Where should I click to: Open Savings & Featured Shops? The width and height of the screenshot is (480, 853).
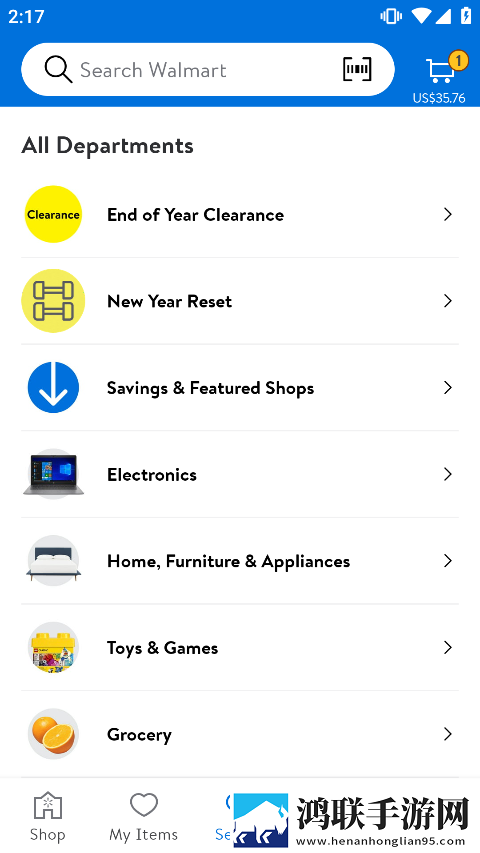(x=240, y=387)
